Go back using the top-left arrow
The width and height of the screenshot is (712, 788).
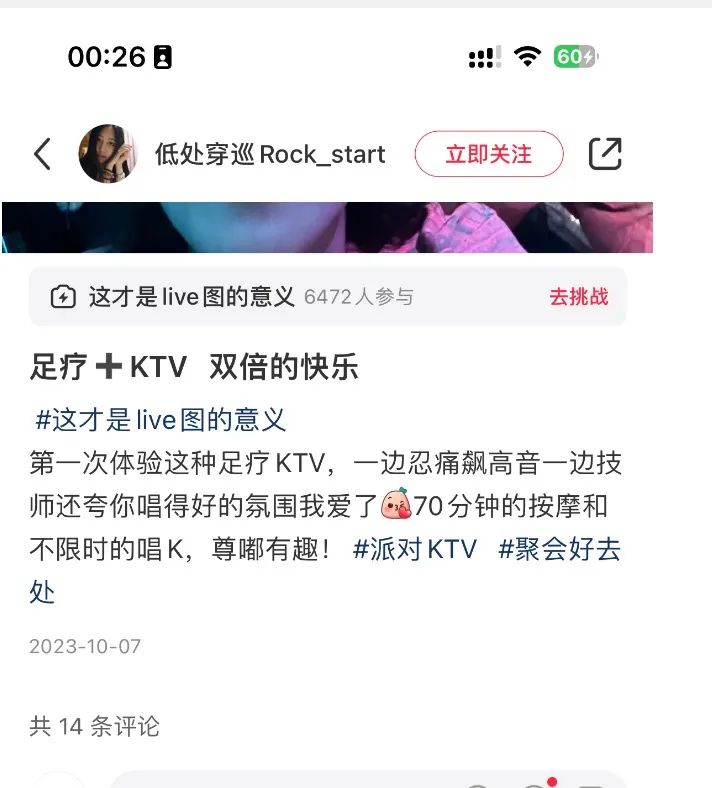pyautogui.click(x=42, y=154)
